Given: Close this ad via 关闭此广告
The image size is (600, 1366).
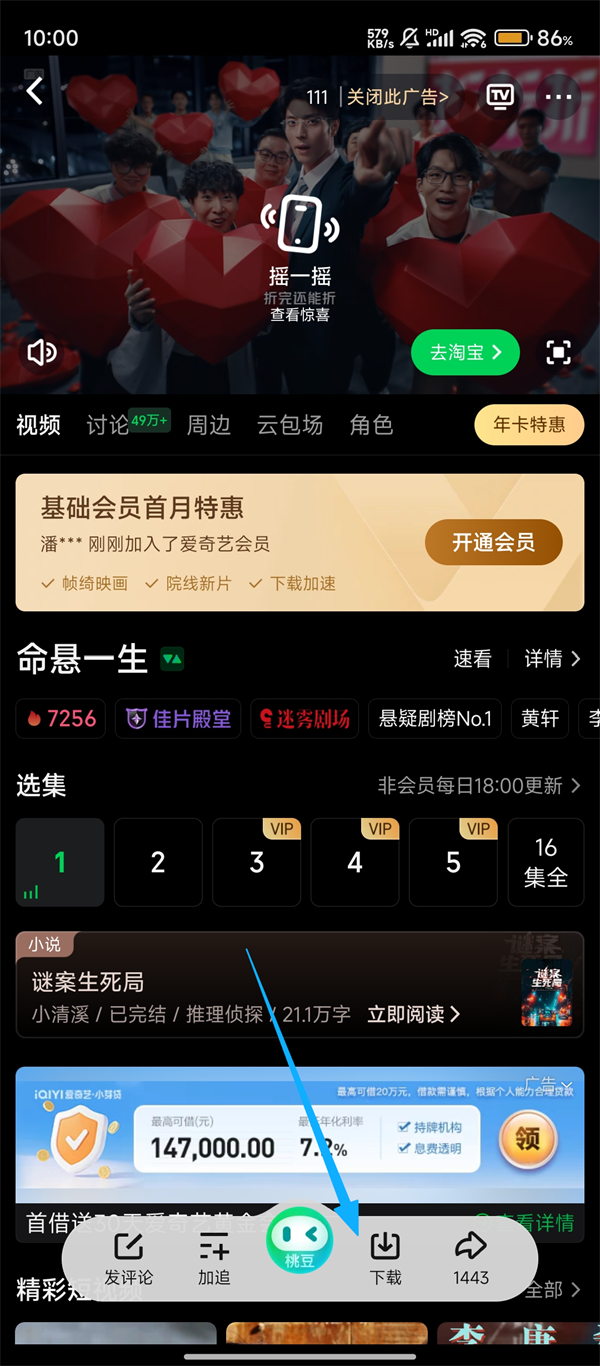Looking at the screenshot, I should pos(397,97).
